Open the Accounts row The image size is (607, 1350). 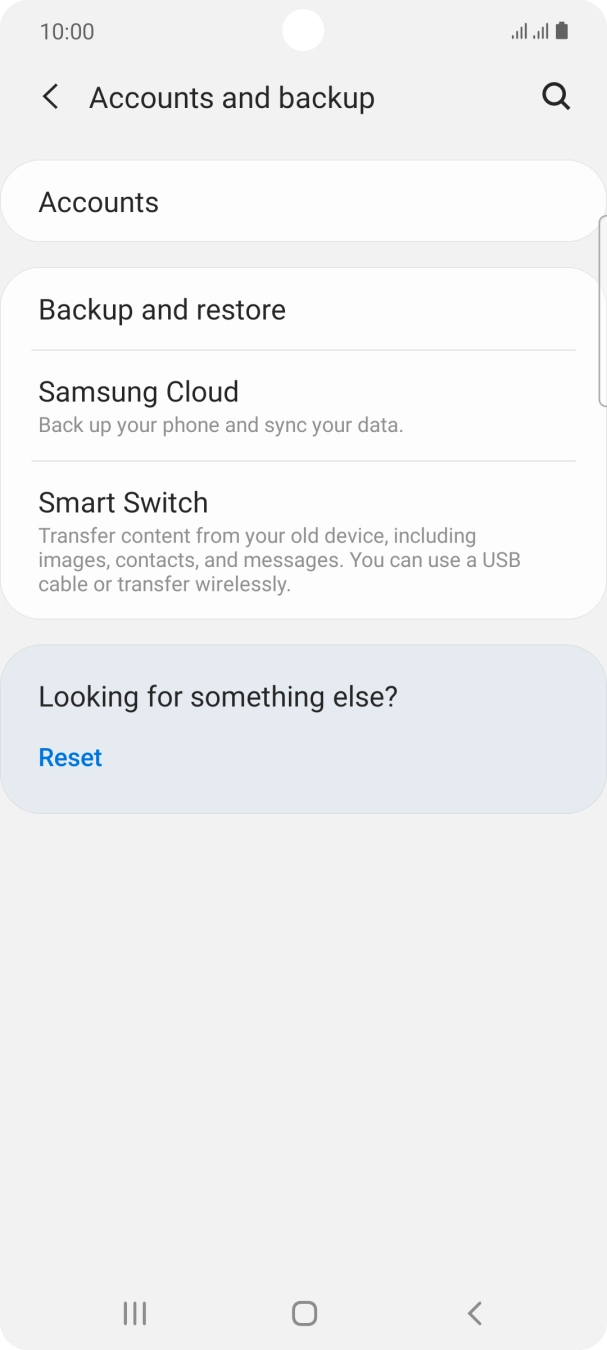coord(303,202)
